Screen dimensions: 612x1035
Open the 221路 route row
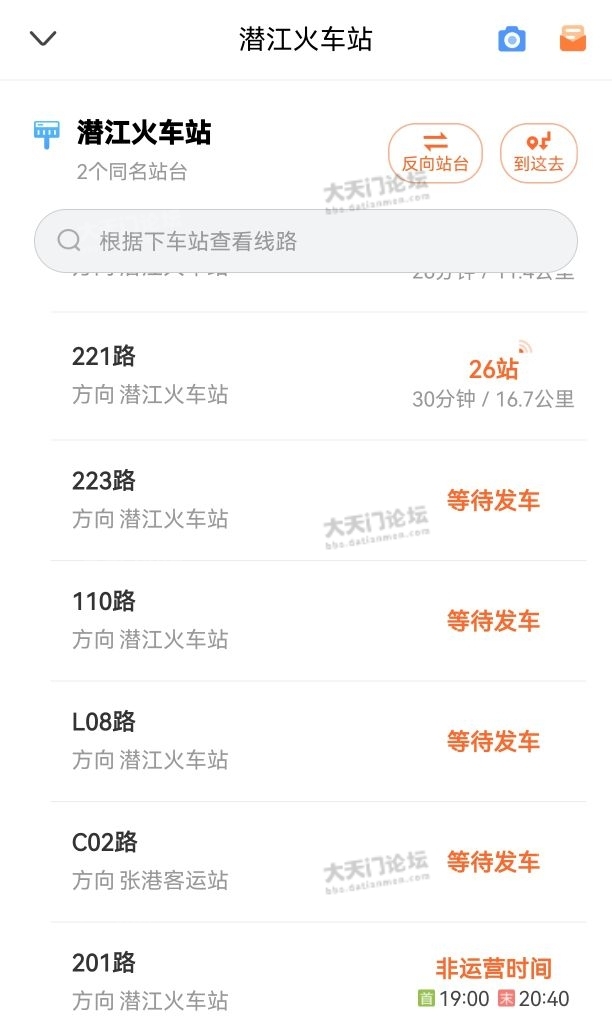coord(318,376)
